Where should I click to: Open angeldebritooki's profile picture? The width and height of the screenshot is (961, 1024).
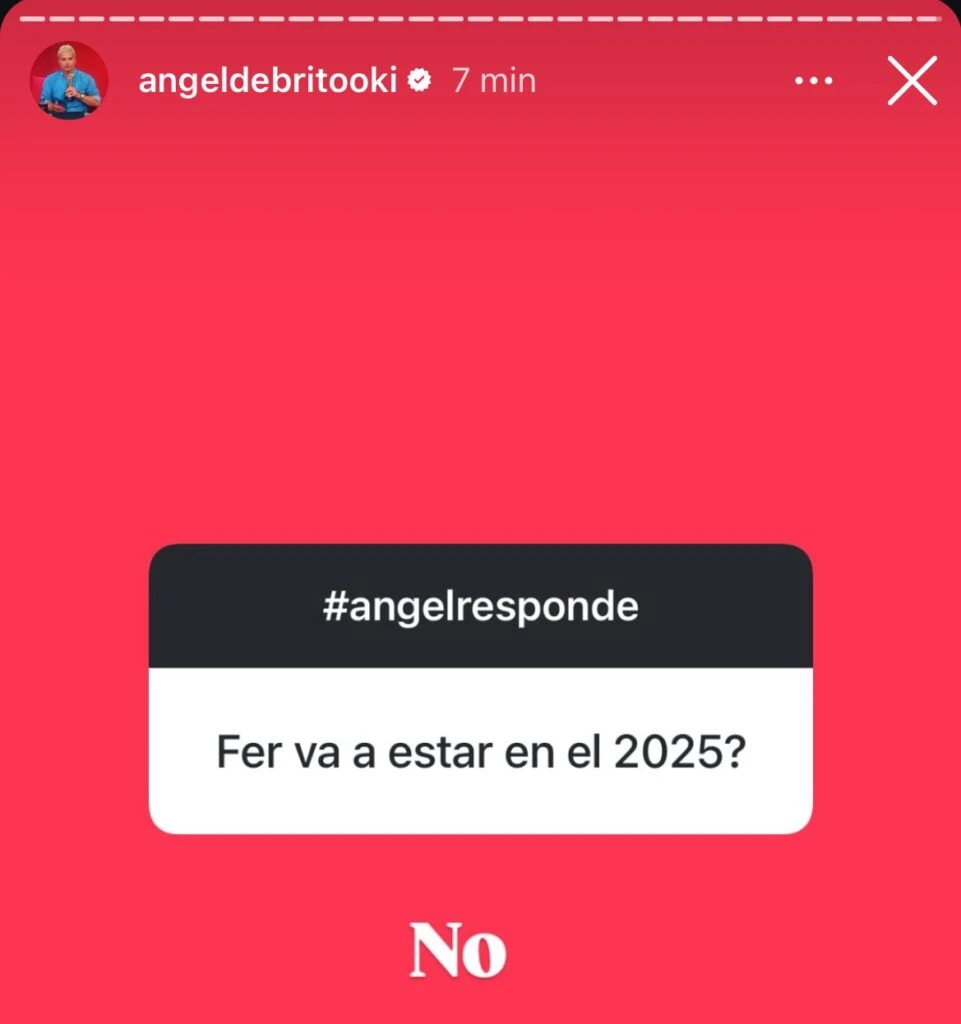pos(69,81)
